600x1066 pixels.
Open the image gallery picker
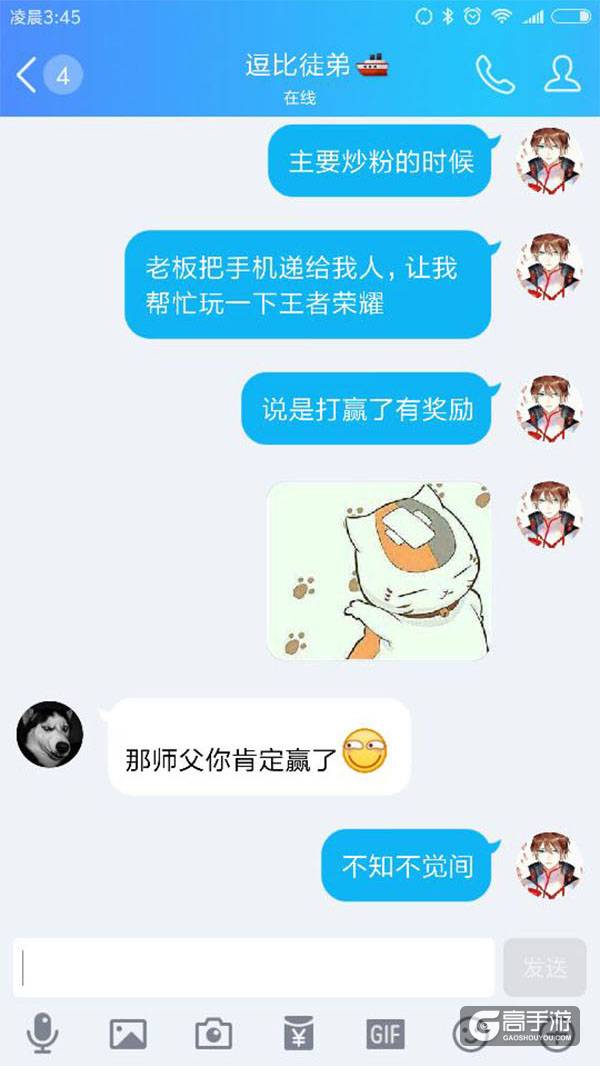click(128, 1033)
